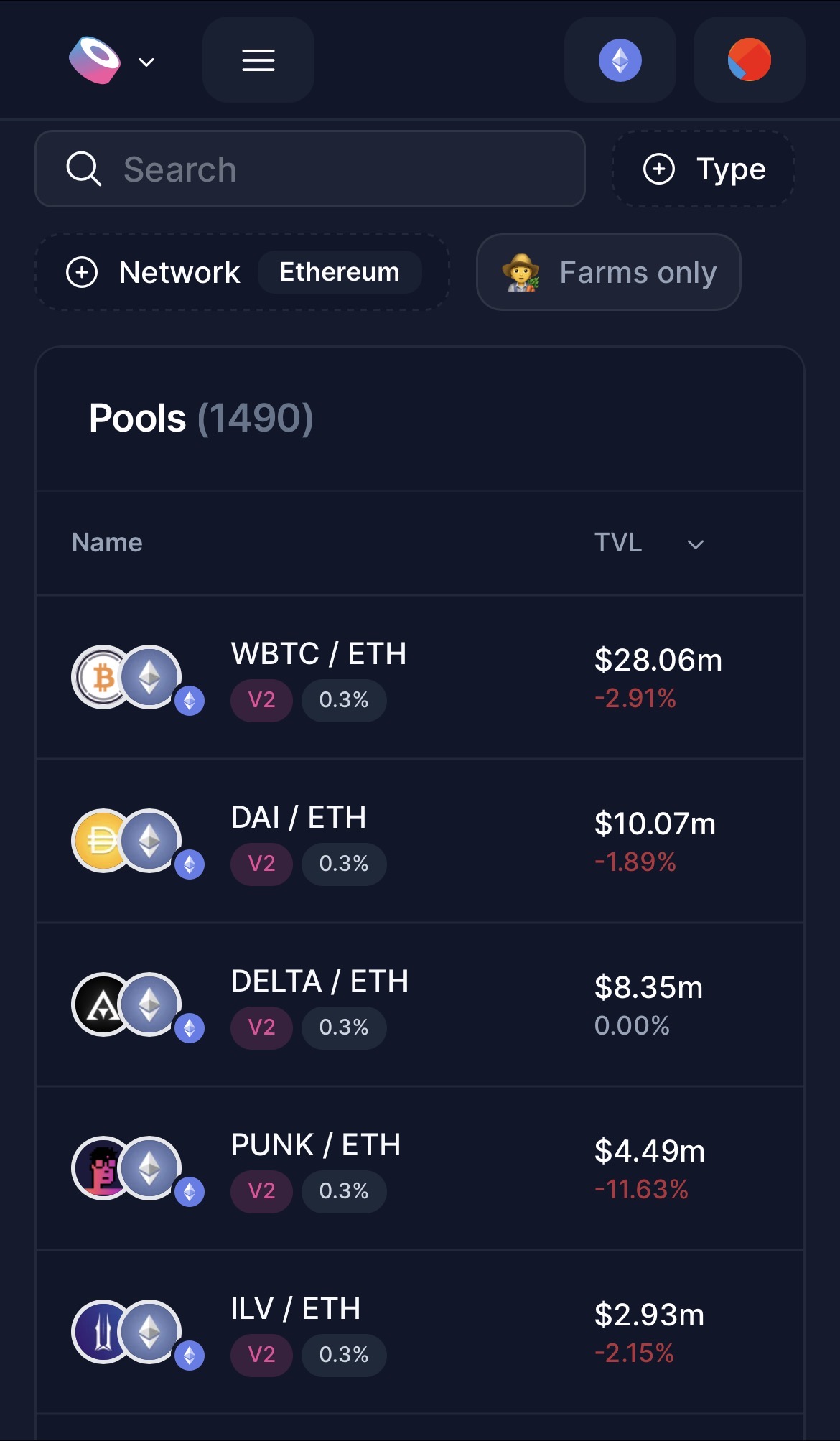
Task: Enable Farms only filter
Action: pos(608,272)
